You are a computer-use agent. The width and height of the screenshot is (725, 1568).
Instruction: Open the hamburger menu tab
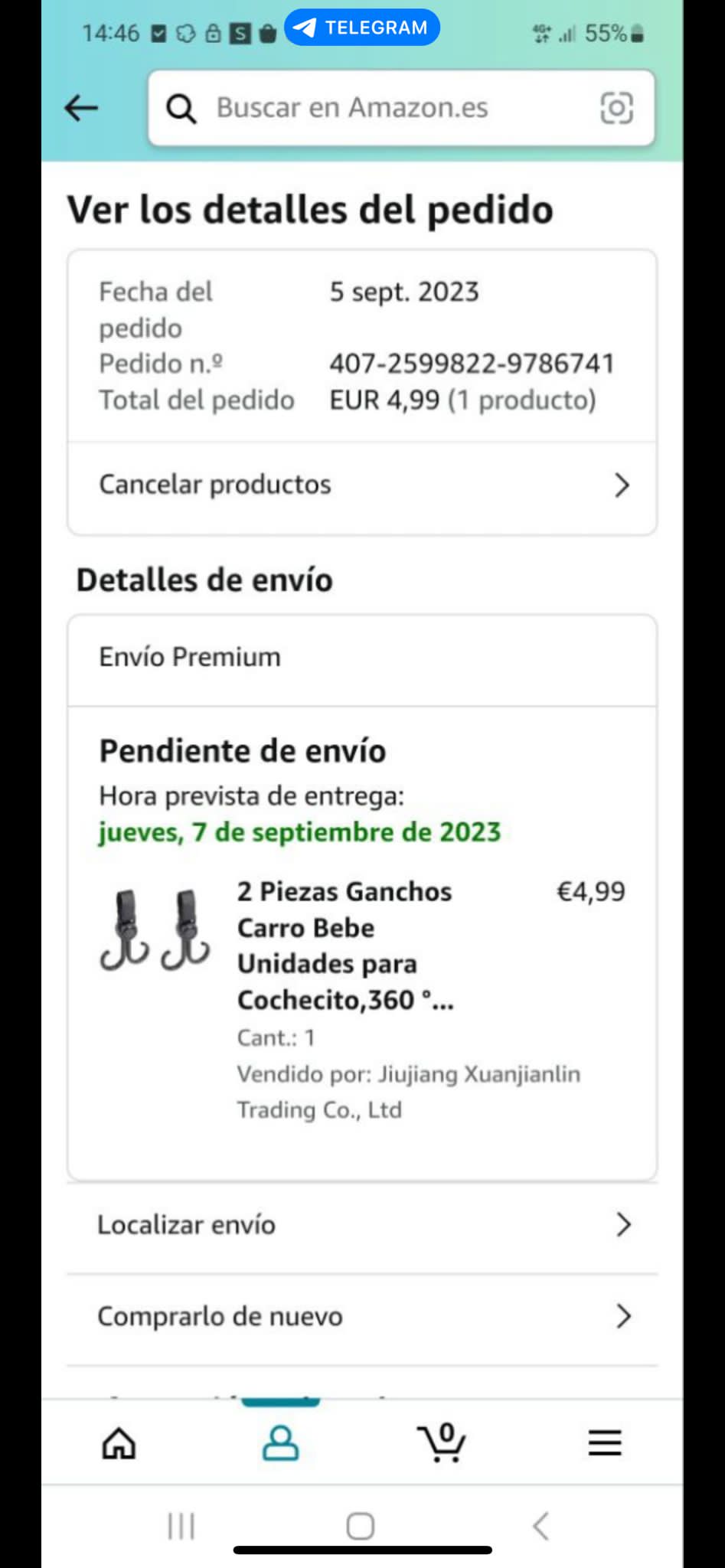(x=604, y=1444)
